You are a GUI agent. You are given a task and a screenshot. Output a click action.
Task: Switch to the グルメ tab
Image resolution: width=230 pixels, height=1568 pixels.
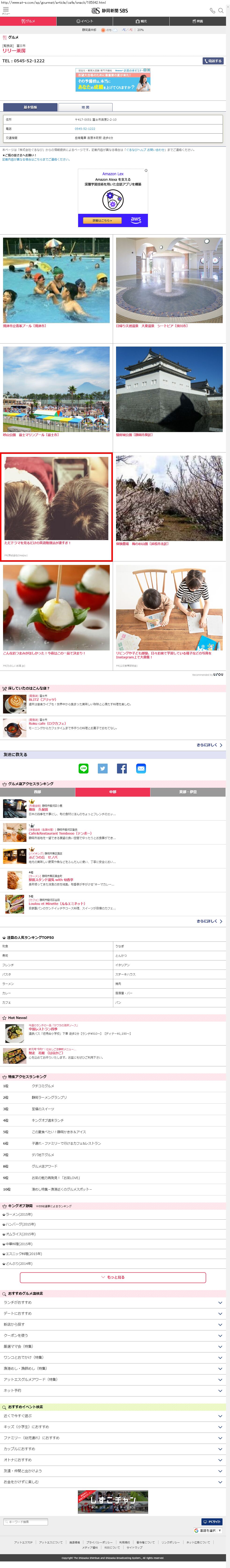click(x=29, y=21)
